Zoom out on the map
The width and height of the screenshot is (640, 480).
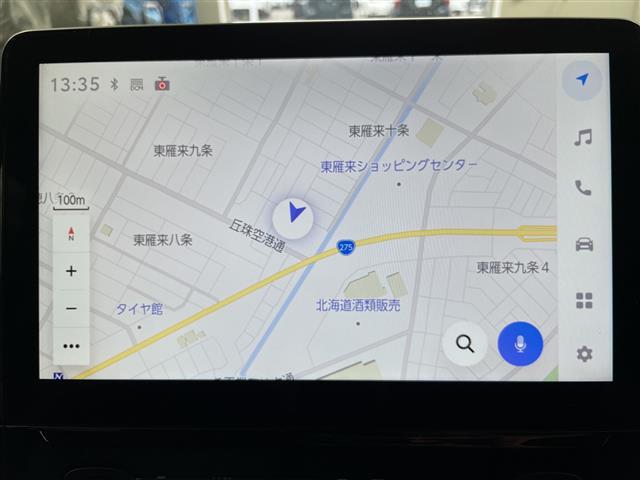71,309
